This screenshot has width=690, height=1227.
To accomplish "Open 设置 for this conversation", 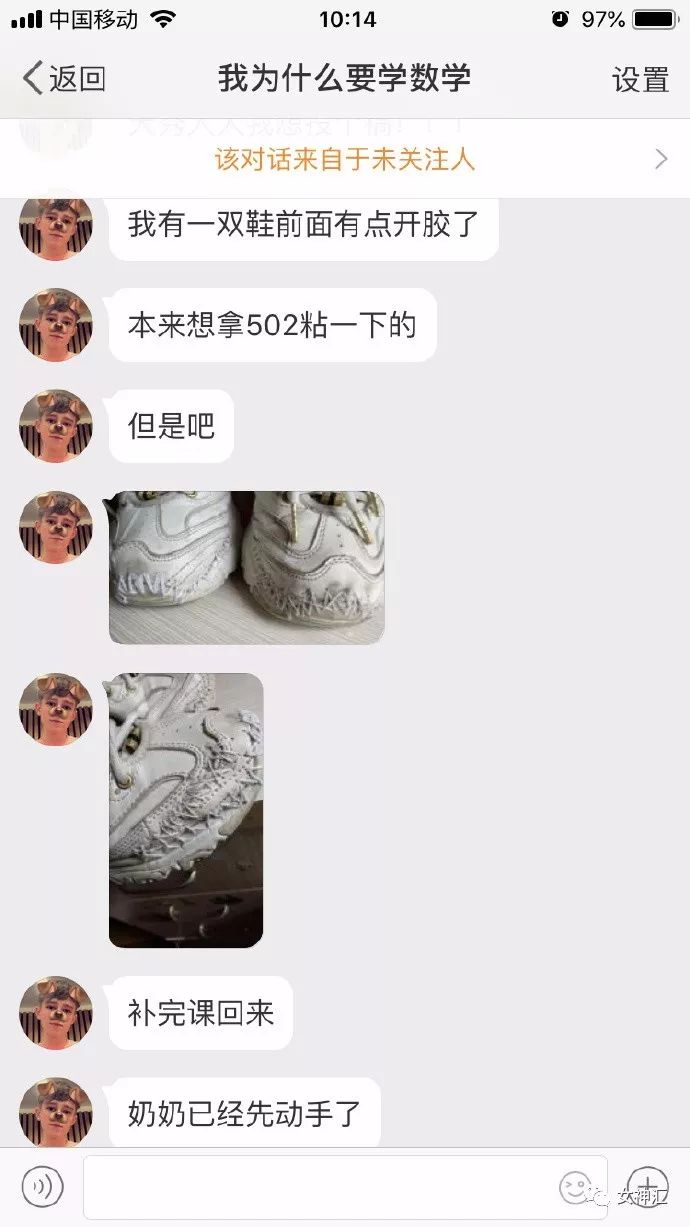I will click(x=640, y=80).
